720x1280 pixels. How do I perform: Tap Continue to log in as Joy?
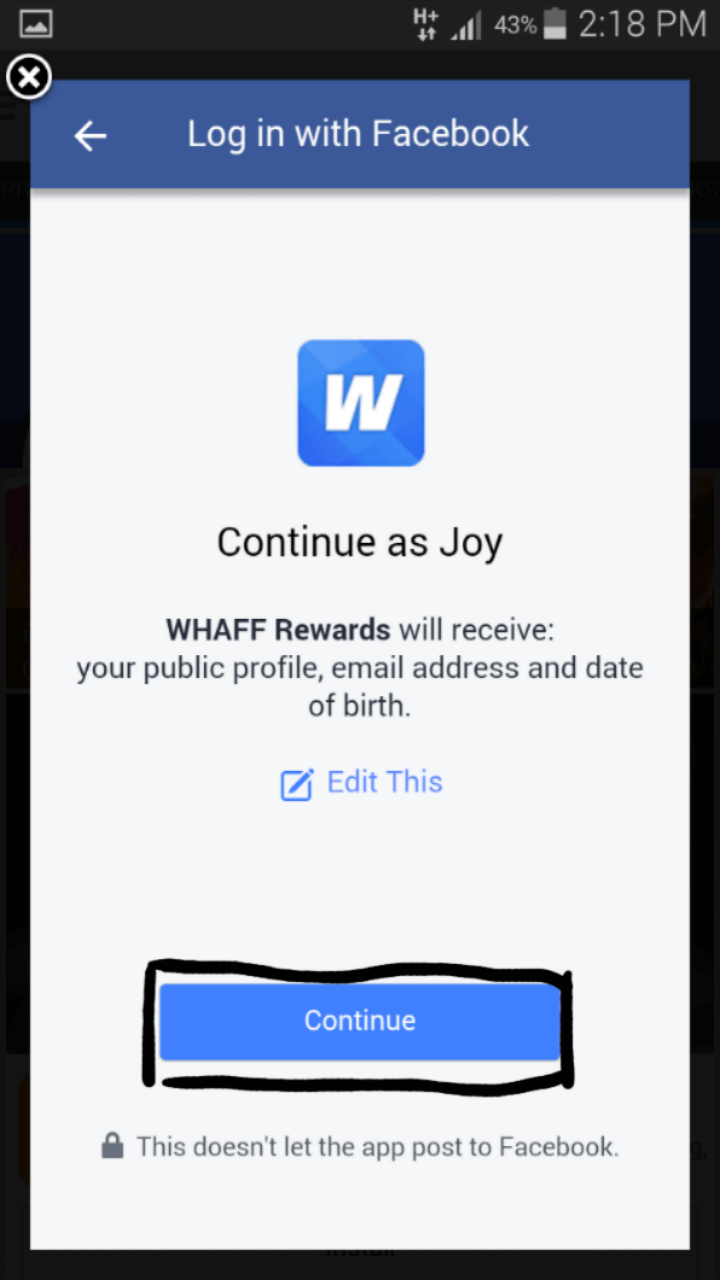[x=359, y=1021]
